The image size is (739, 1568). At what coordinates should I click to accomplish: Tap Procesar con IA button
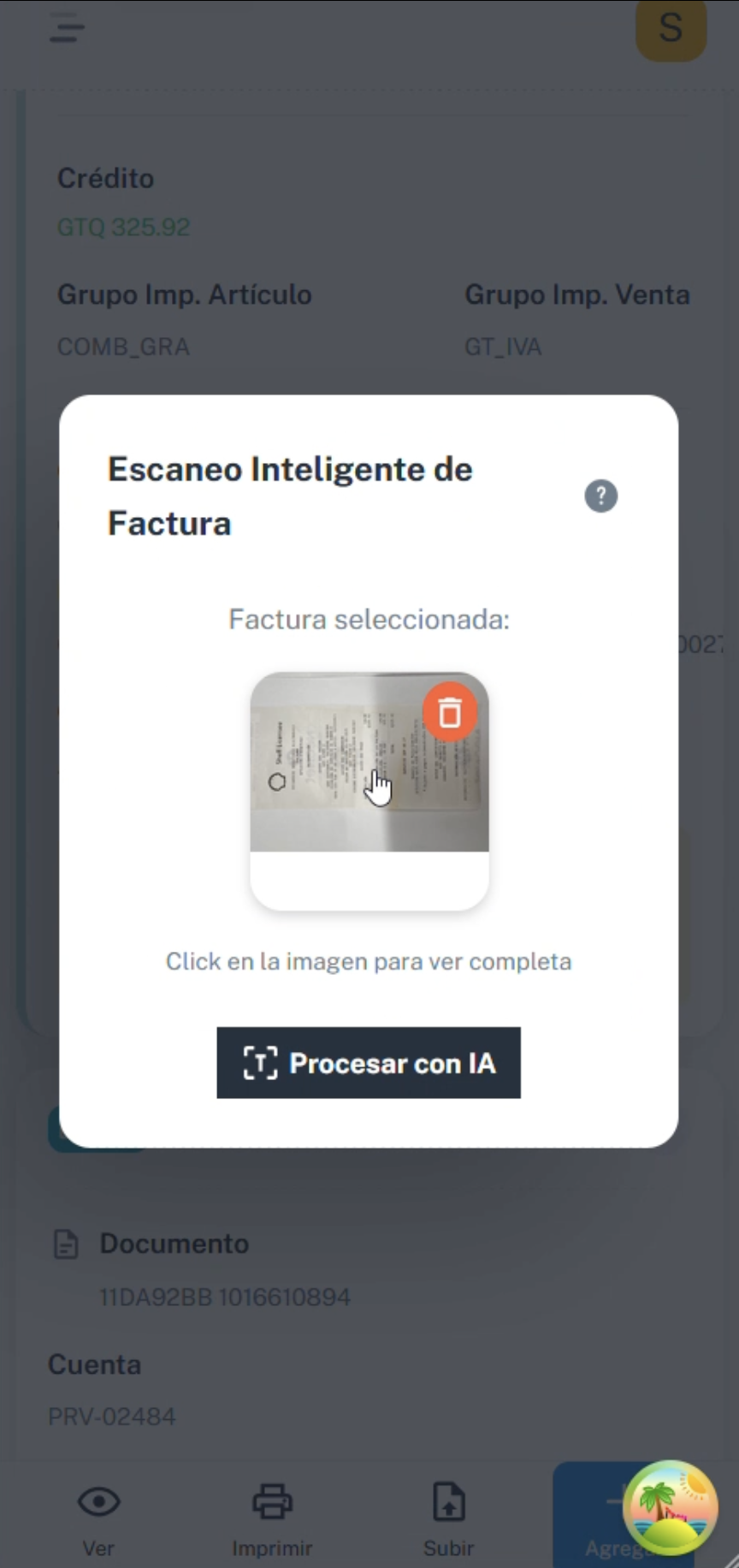coord(369,1063)
